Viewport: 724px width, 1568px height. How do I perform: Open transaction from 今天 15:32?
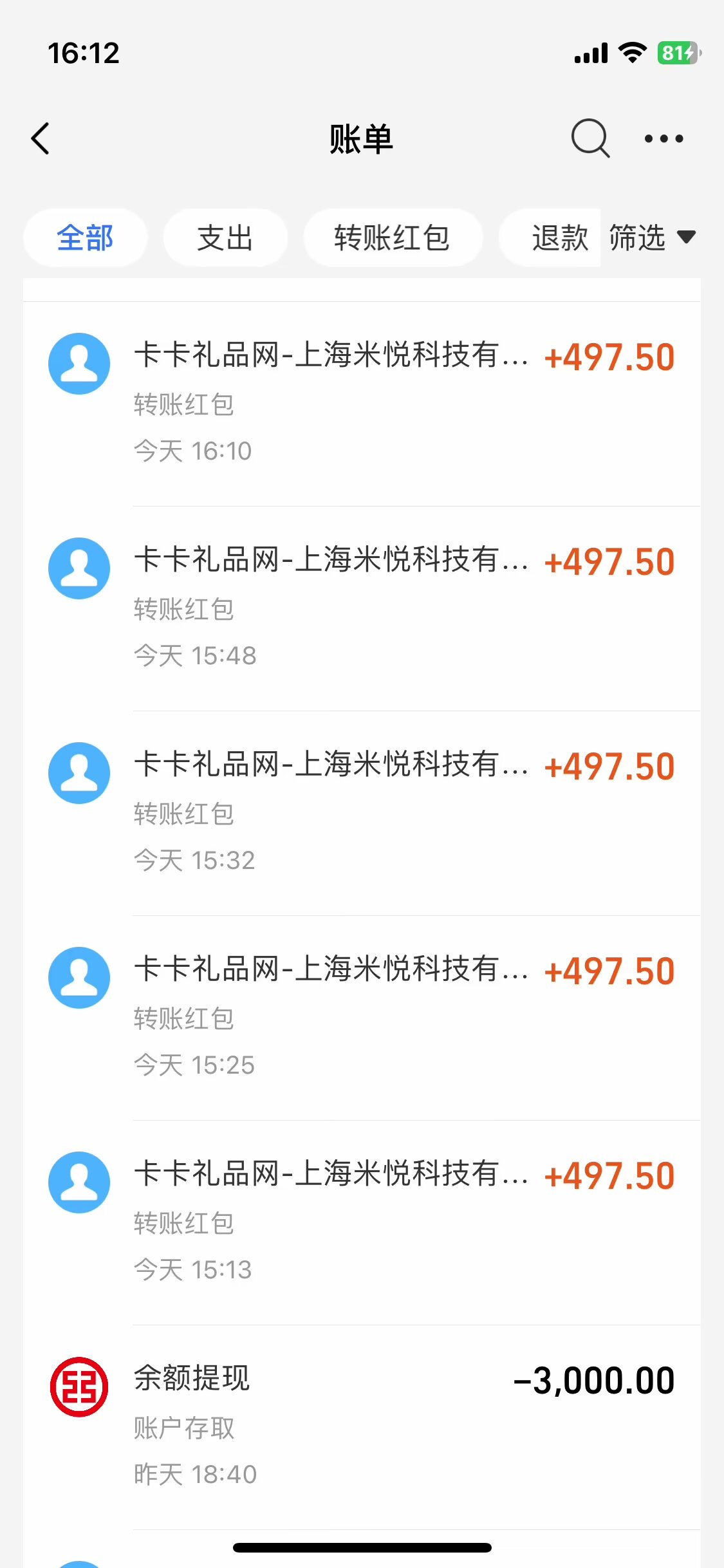(362, 812)
